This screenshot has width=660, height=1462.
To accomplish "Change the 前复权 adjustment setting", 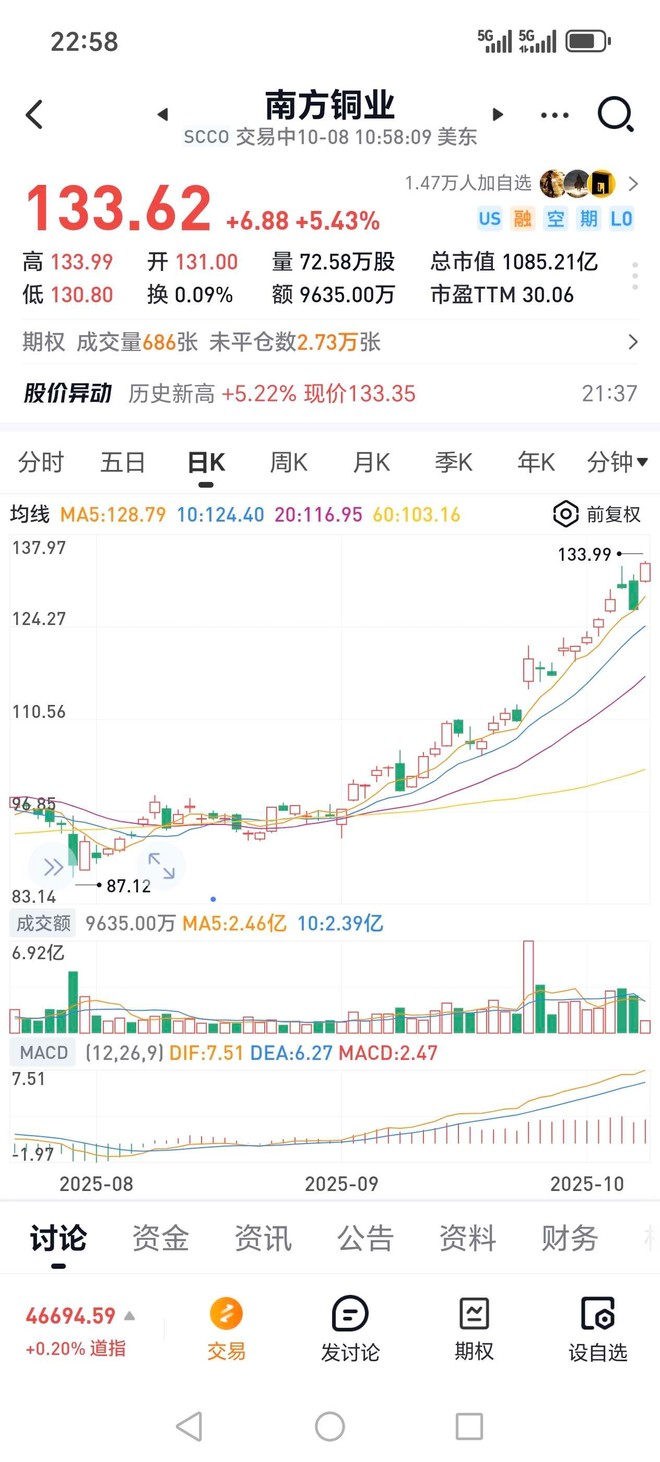I will pos(597,515).
